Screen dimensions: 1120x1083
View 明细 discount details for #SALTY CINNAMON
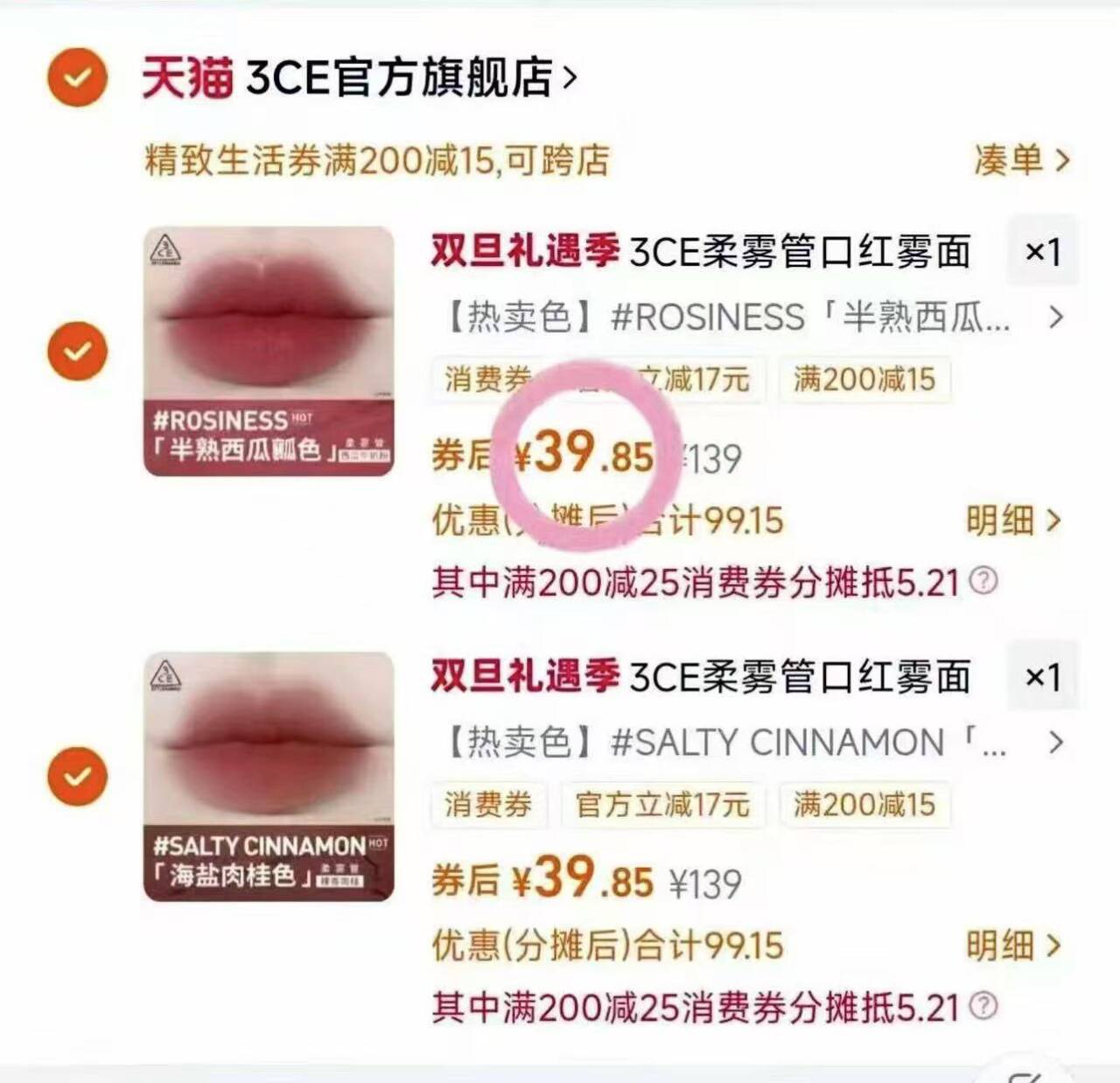[x=1012, y=946]
